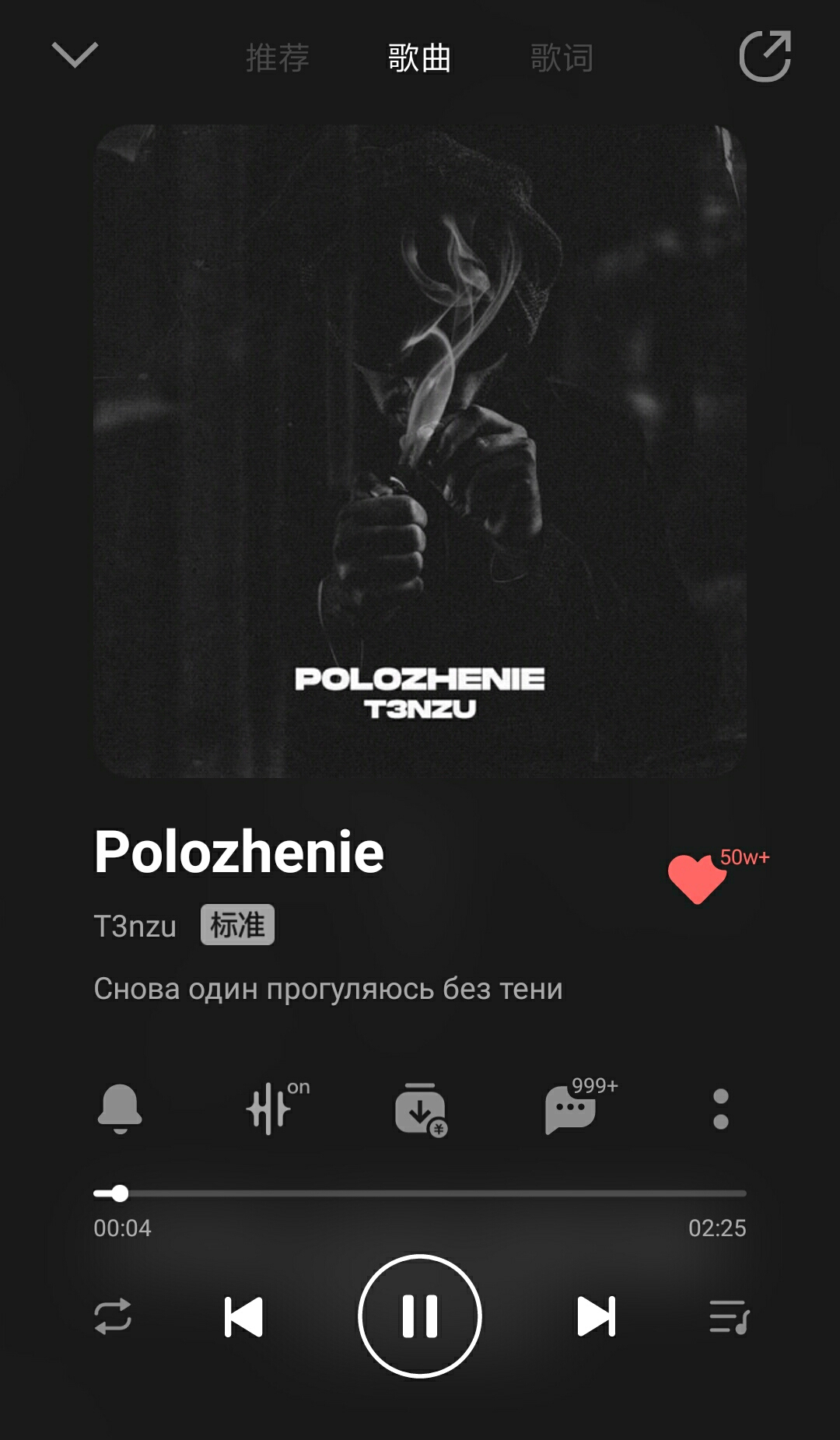
Task: Change the repeat playback mode
Action: point(113,1316)
